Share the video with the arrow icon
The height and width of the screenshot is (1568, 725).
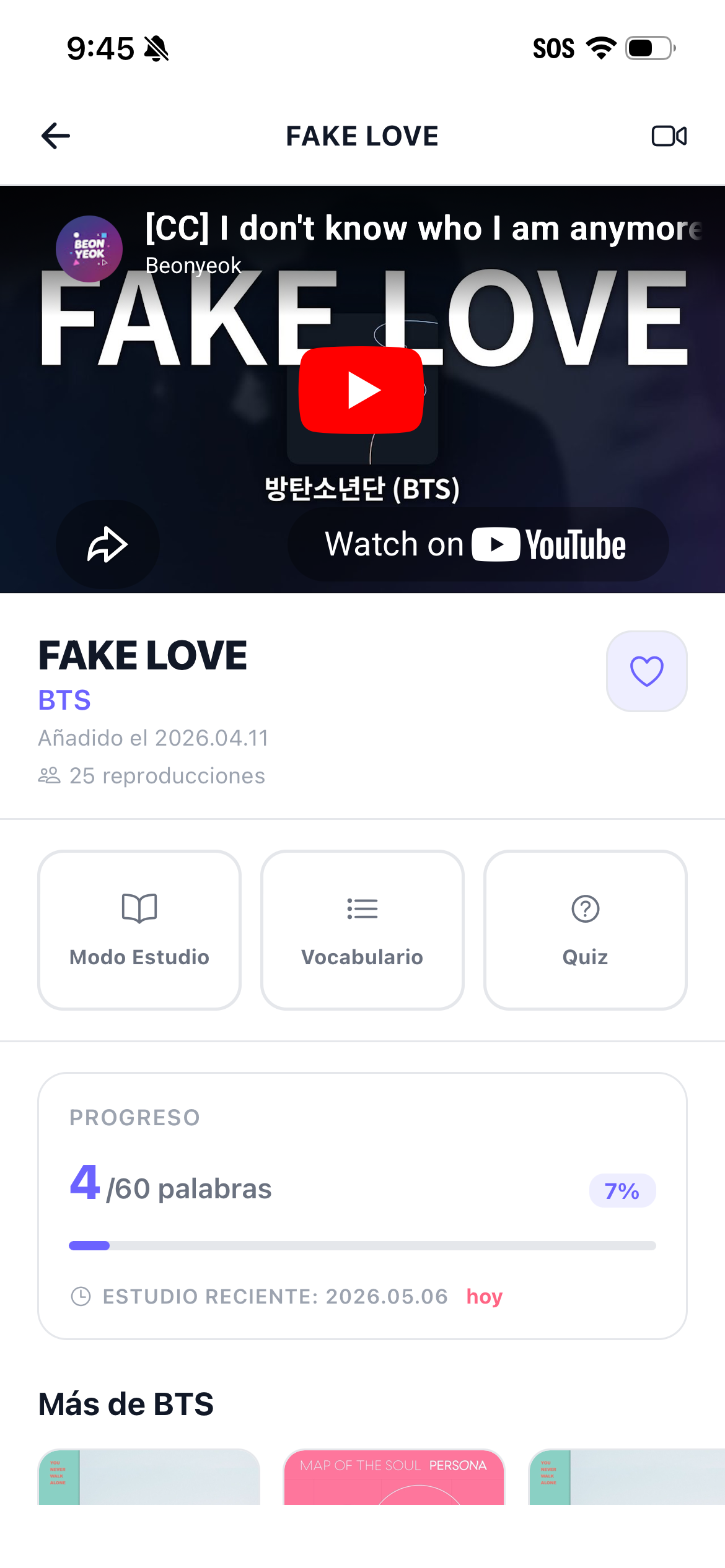point(108,544)
